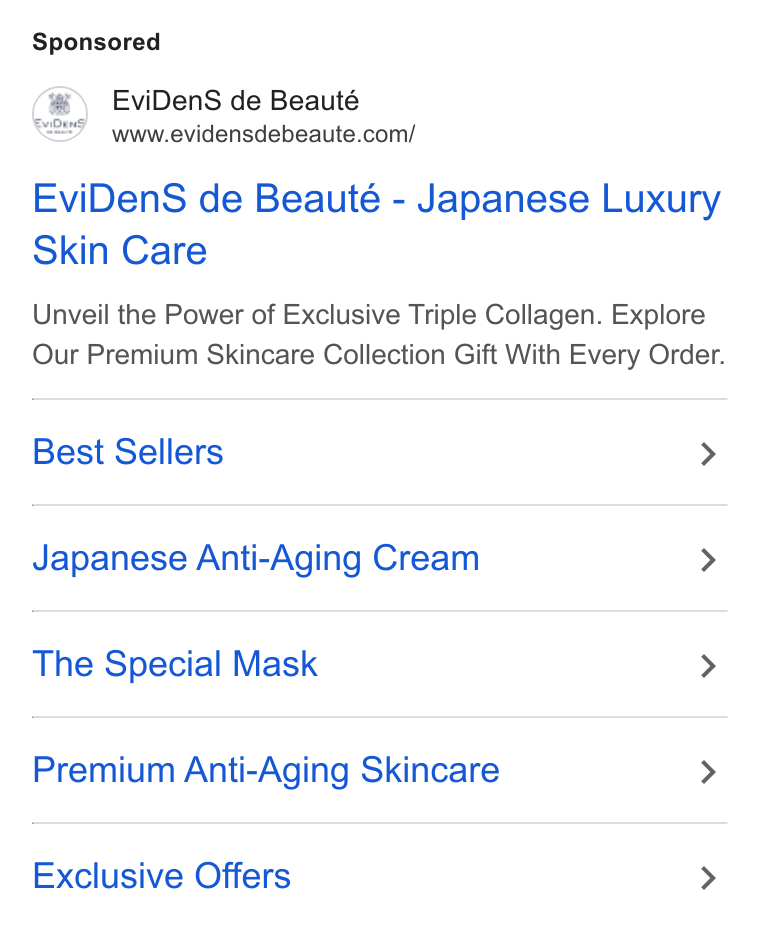The width and height of the screenshot is (760, 928).
Task: Open the EviDenS de Beauté Japanese Luxury Skin Care headline
Action: pos(376,224)
